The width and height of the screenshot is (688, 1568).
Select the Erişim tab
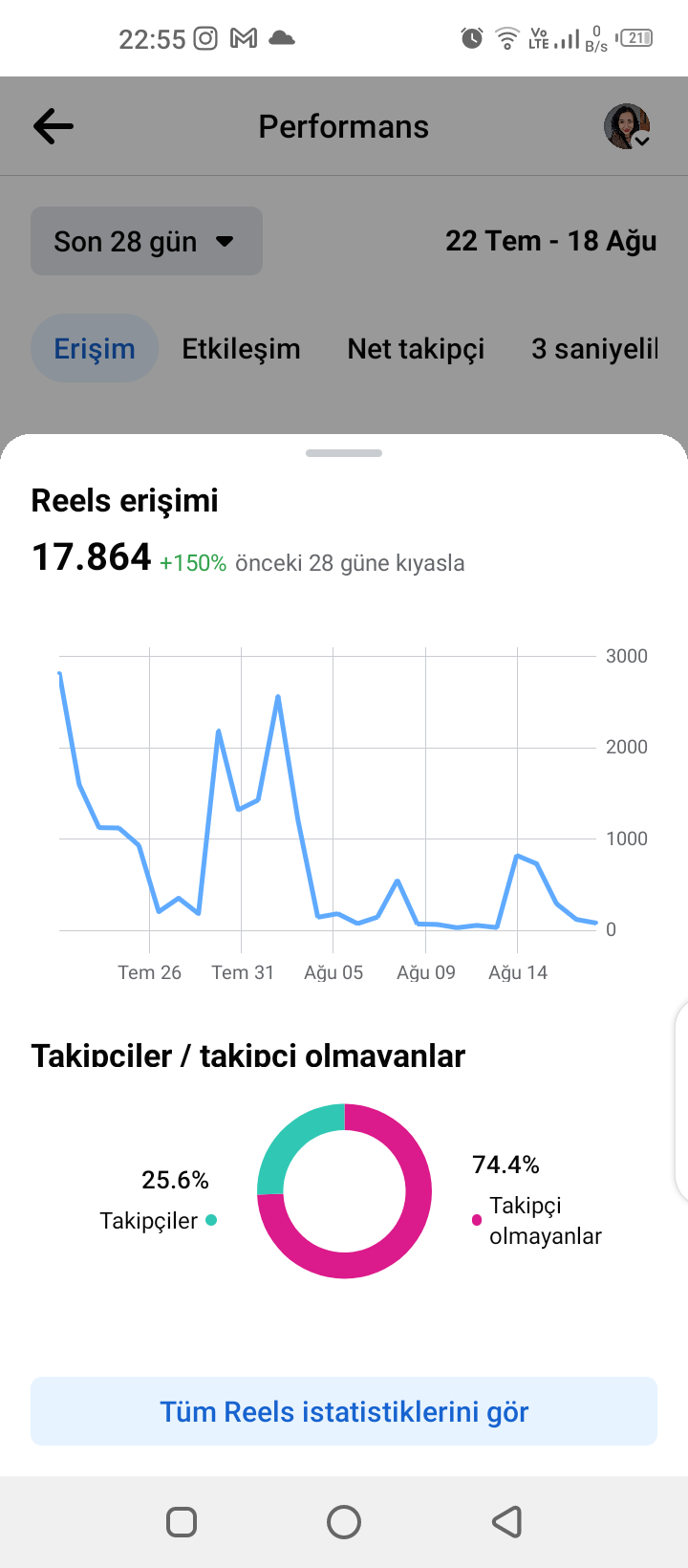tap(95, 348)
